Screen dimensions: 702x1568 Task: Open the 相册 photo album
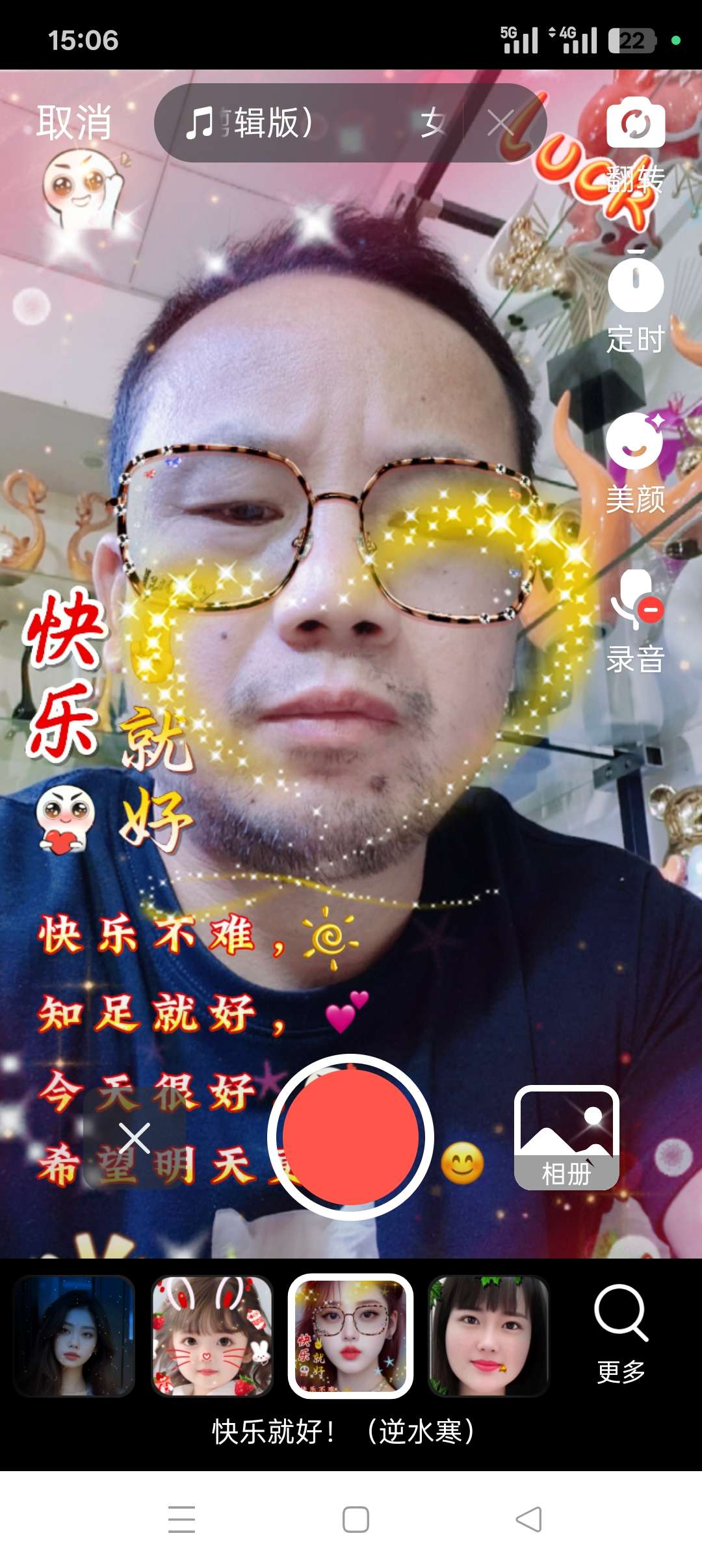(566, 1137)
